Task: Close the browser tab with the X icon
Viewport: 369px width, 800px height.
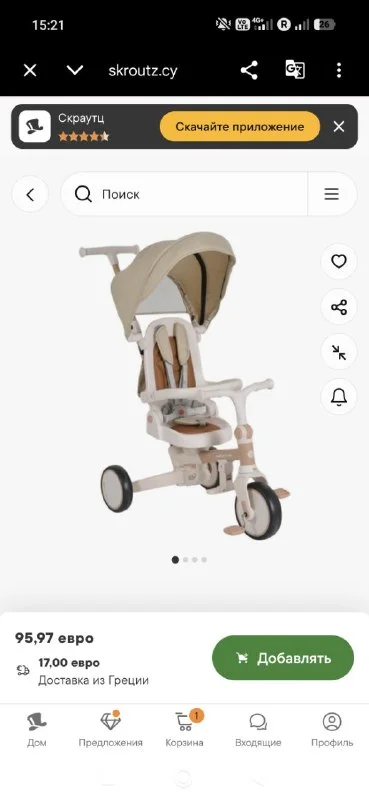Action: (x=30, y=70)
